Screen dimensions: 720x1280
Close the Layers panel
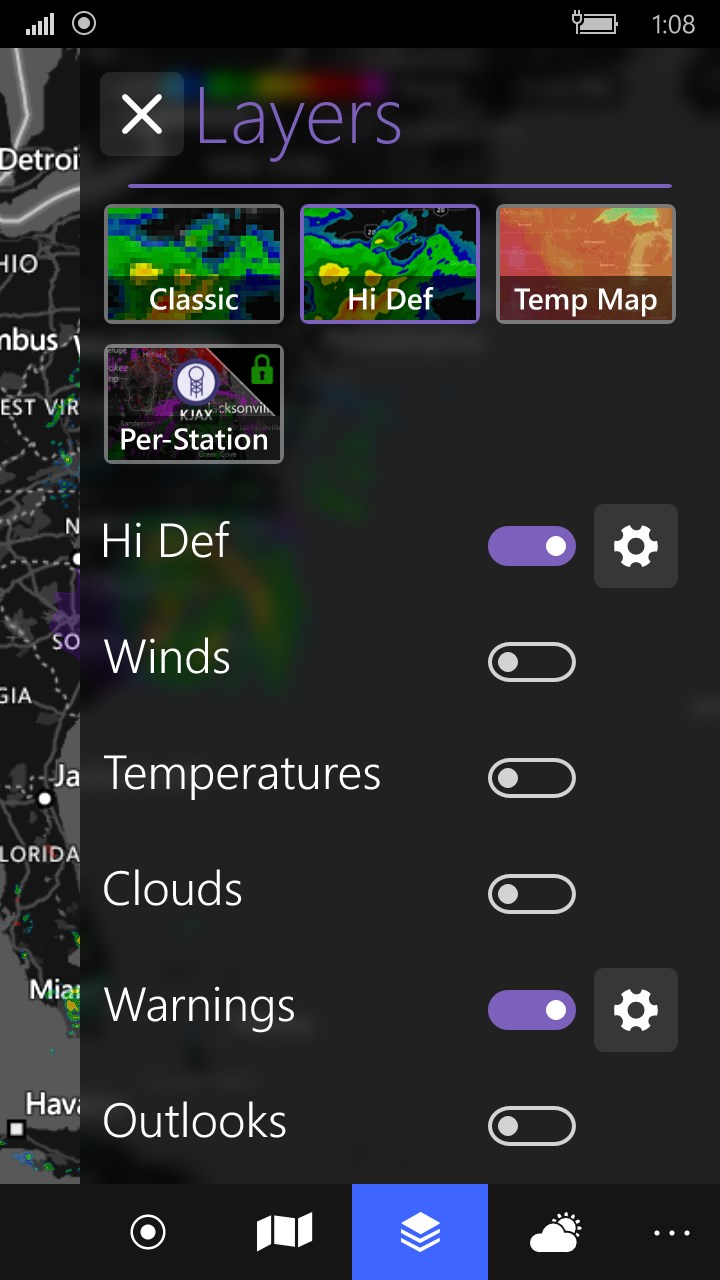click(142, 115)
